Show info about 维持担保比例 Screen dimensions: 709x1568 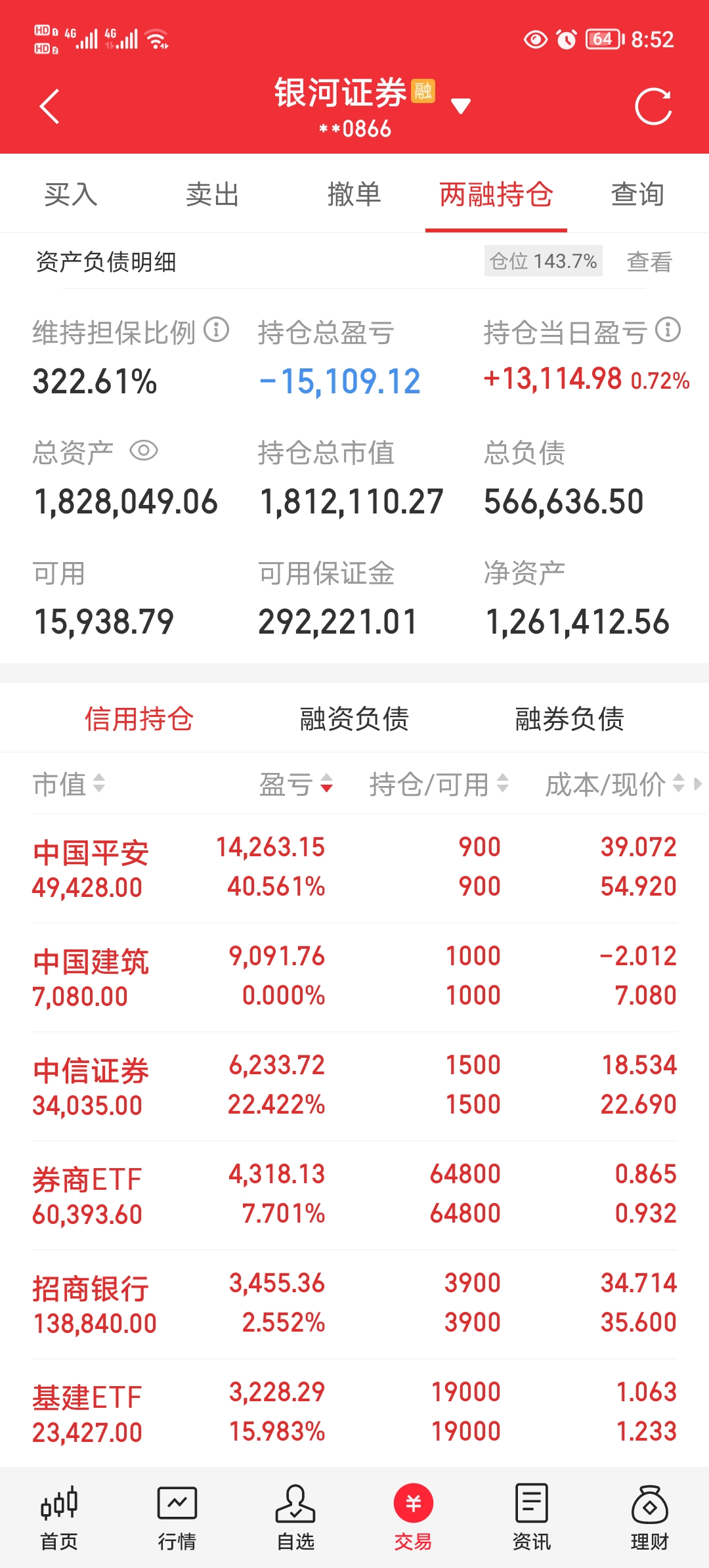click(x=216, y=330)
